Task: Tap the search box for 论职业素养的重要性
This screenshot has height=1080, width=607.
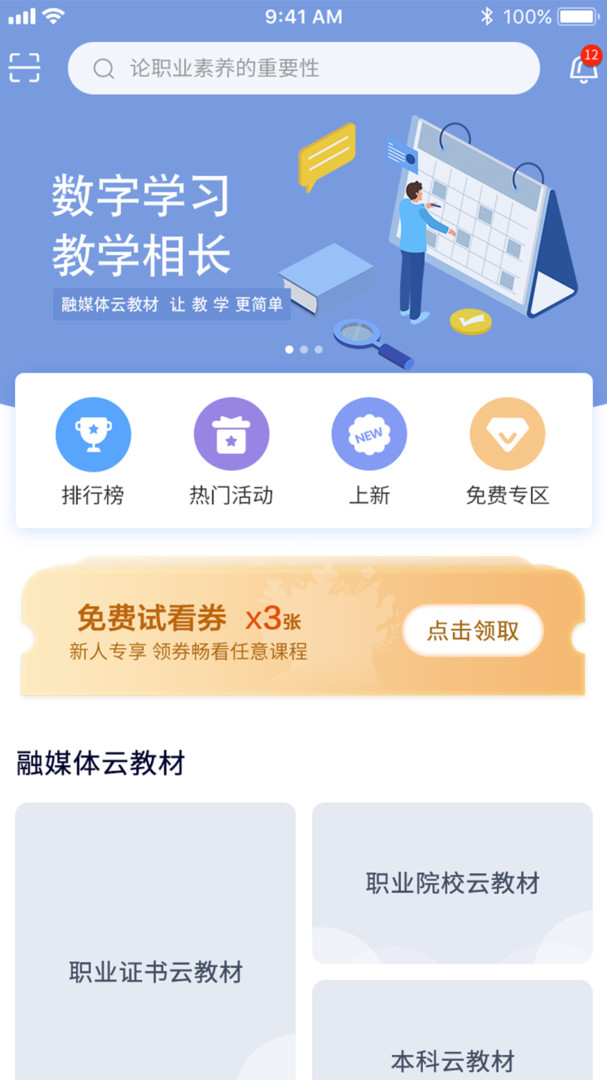Action: coord(304,68)
